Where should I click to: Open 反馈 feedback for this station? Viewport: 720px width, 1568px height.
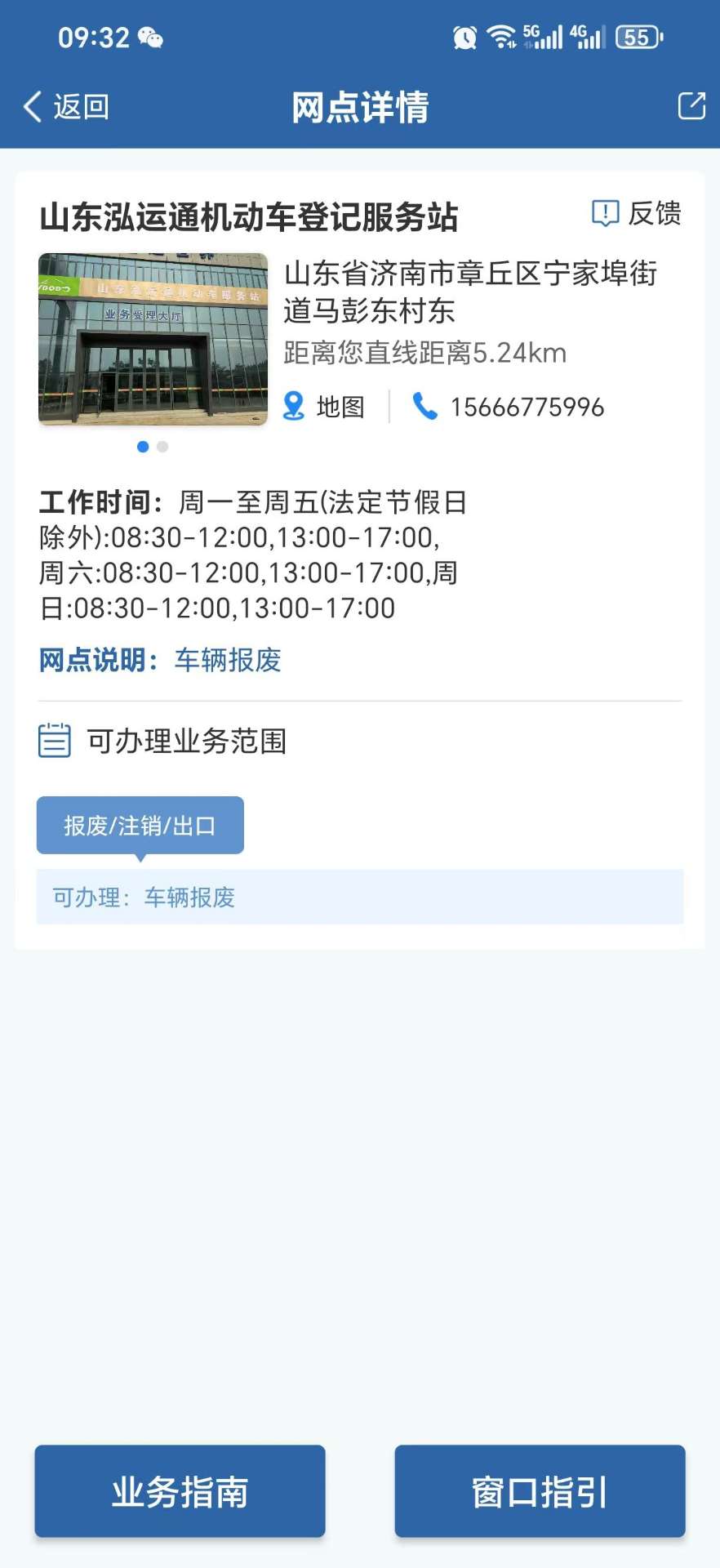pyautogui.click(x=637, y=214)
